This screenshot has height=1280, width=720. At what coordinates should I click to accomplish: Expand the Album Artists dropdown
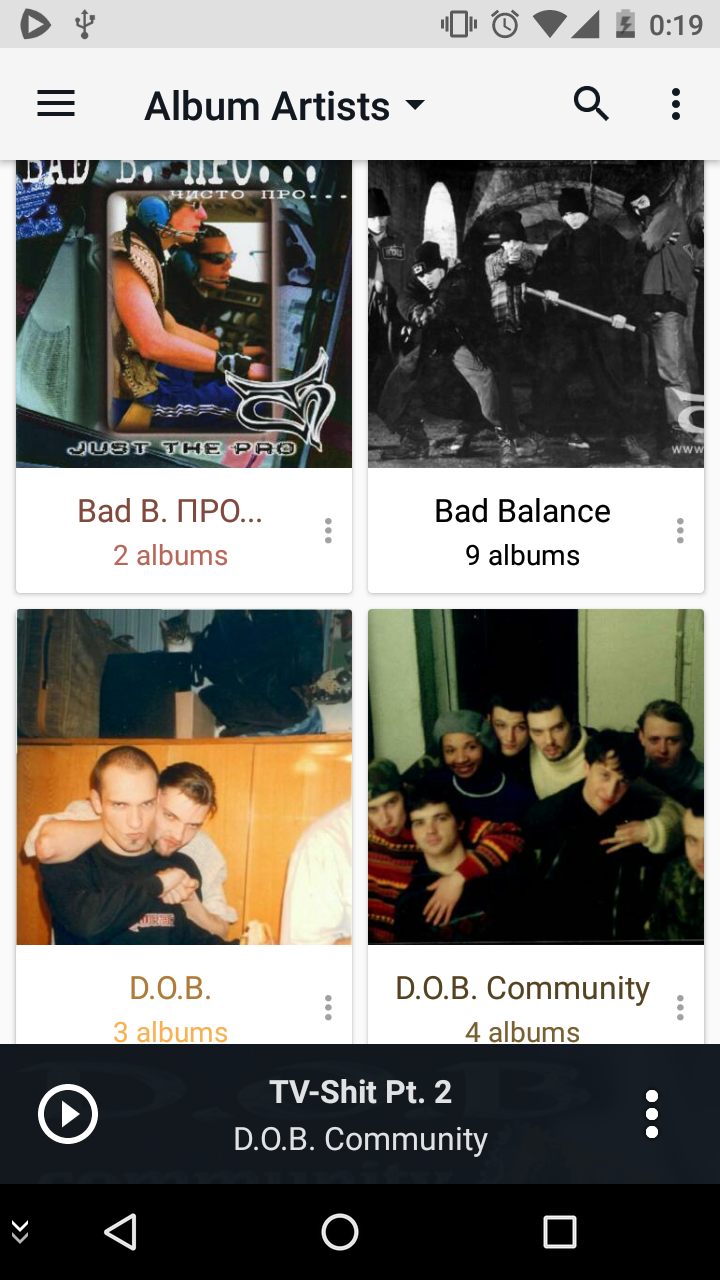(x=285, y=106)
